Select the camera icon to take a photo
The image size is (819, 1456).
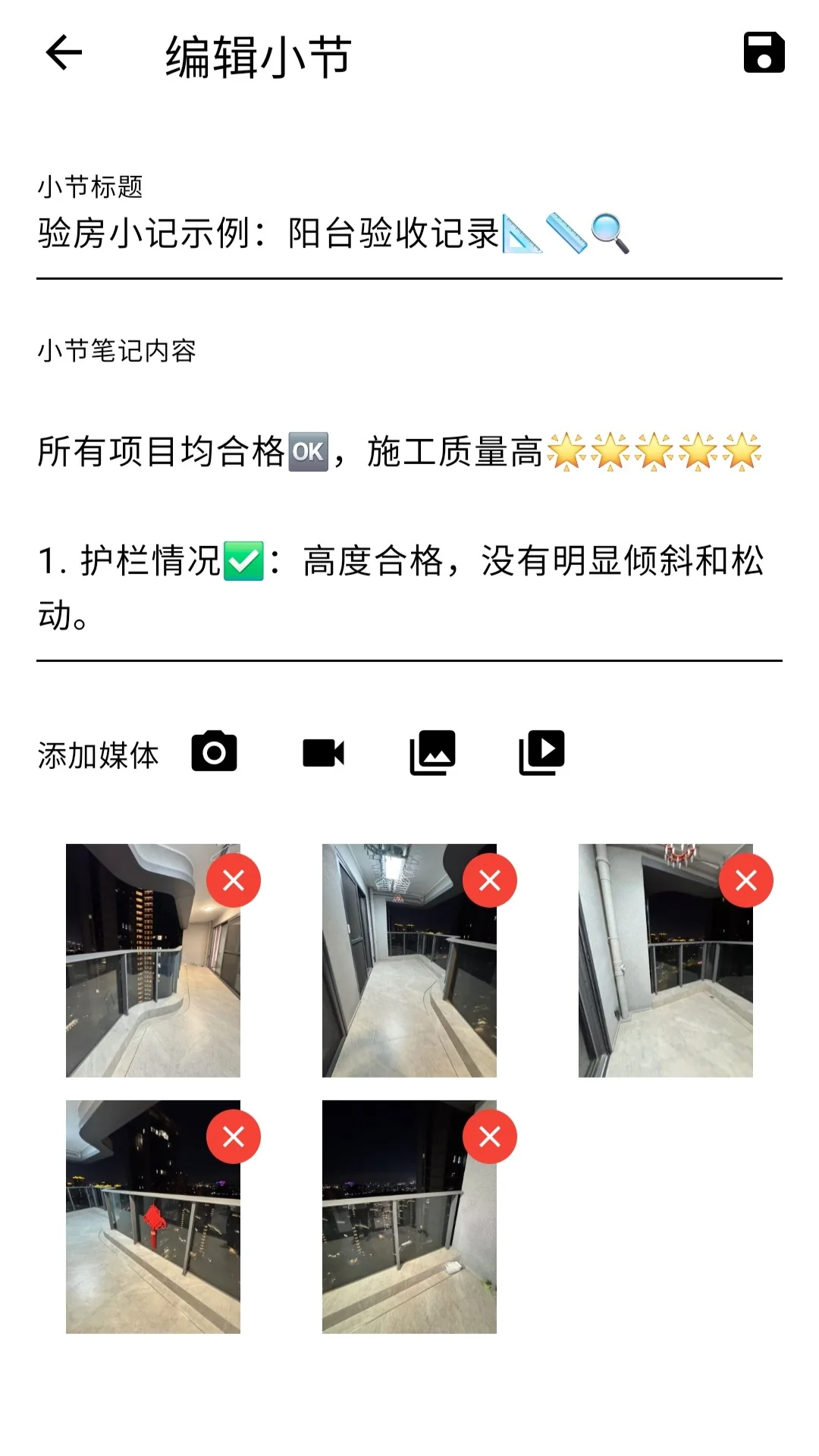tap(213, 752)
